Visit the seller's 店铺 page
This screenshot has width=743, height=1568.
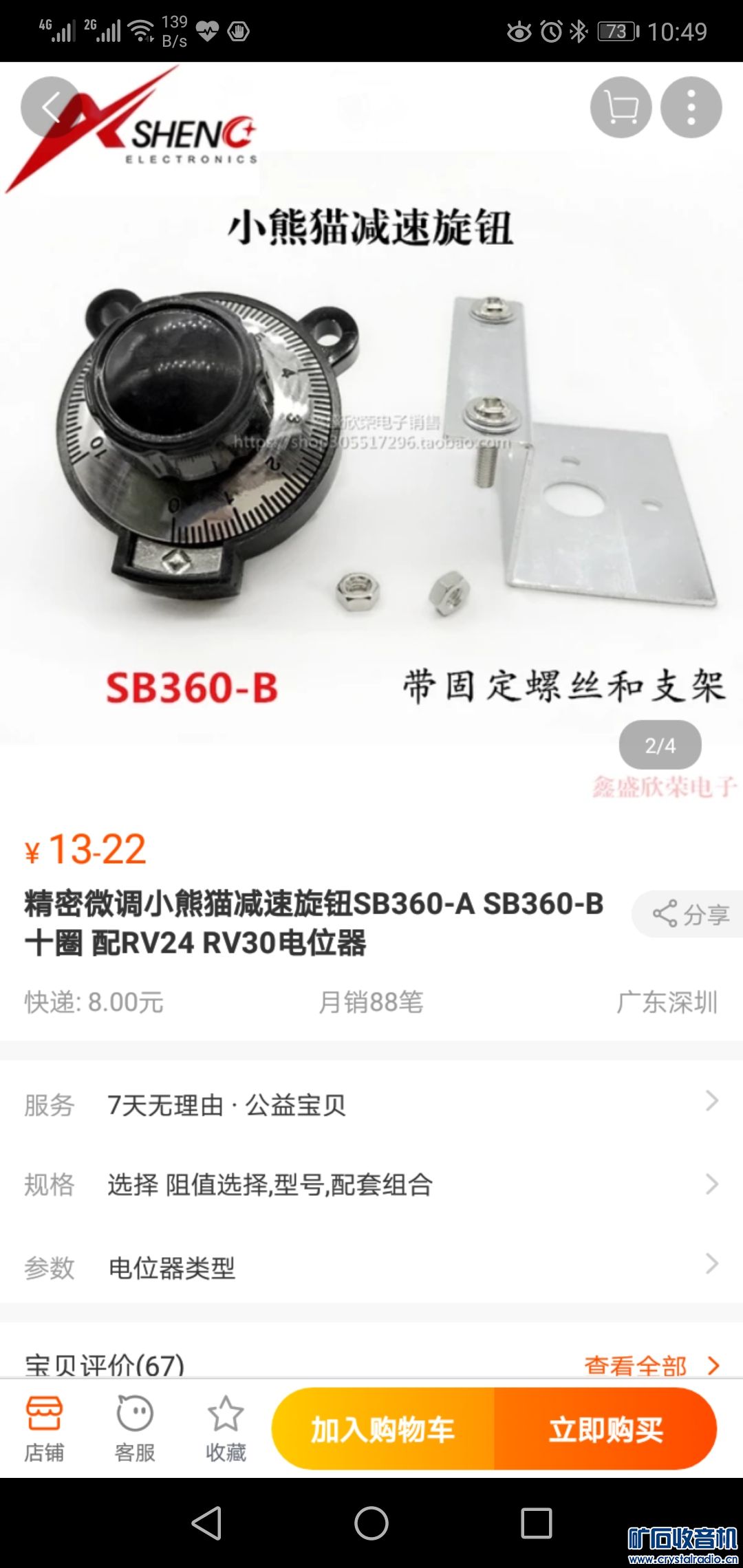(x=44, y=1429)
